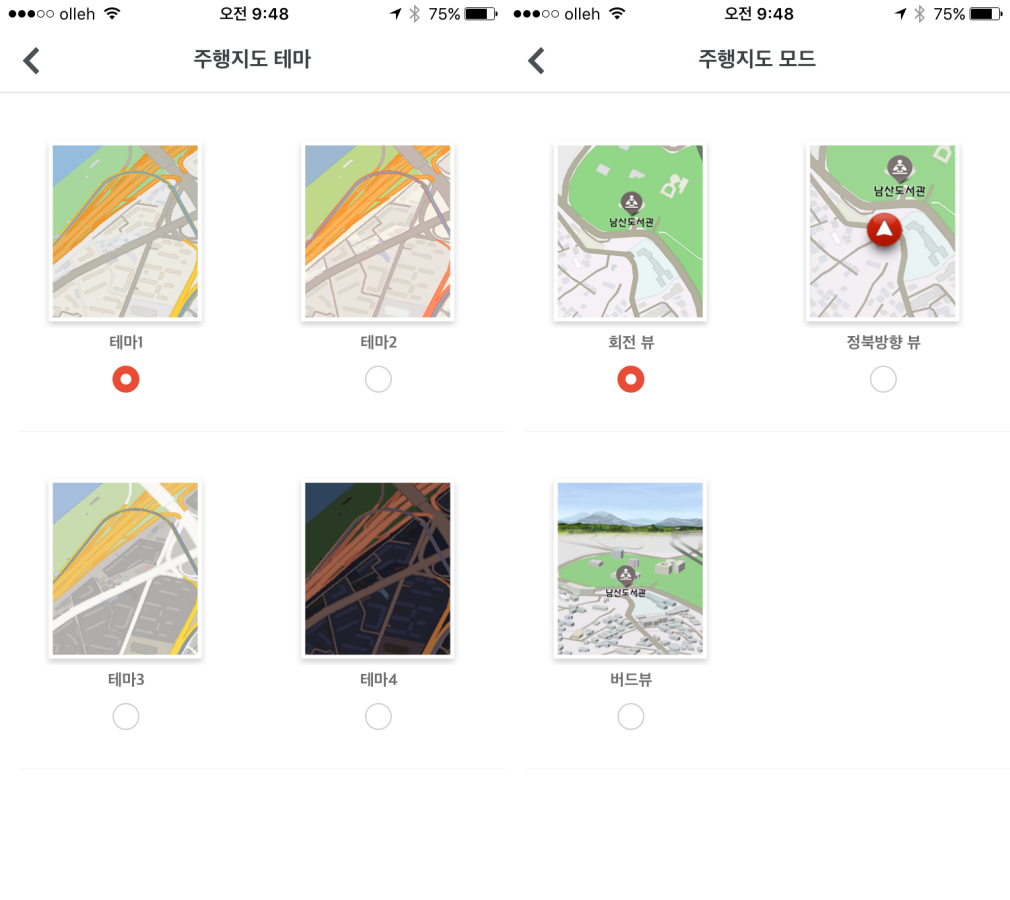Viewport: 1010px width, 900px height.
Task: Choose the 버드뷰 radio button
Action: tap(631, 717)
